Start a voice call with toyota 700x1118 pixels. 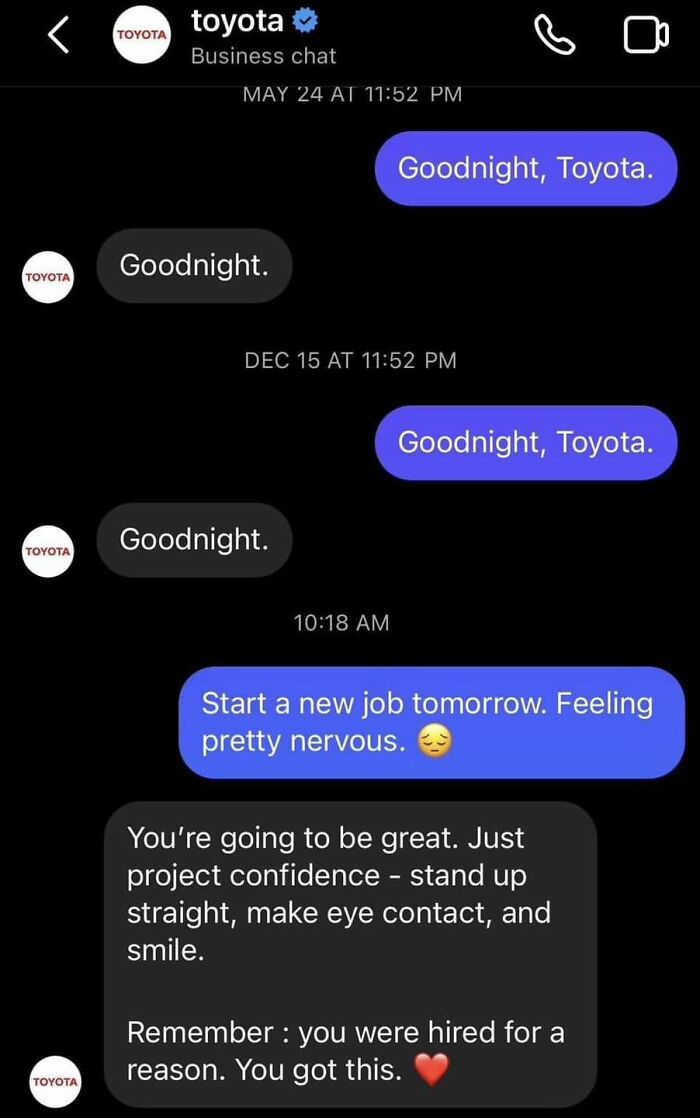tap(555, 36)
